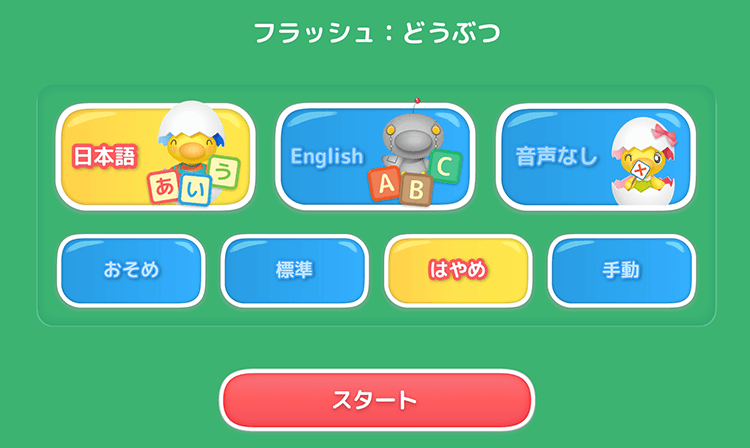Choose English audio option
This screenshot has width=750, height=448.
click(x=375, y=157)
